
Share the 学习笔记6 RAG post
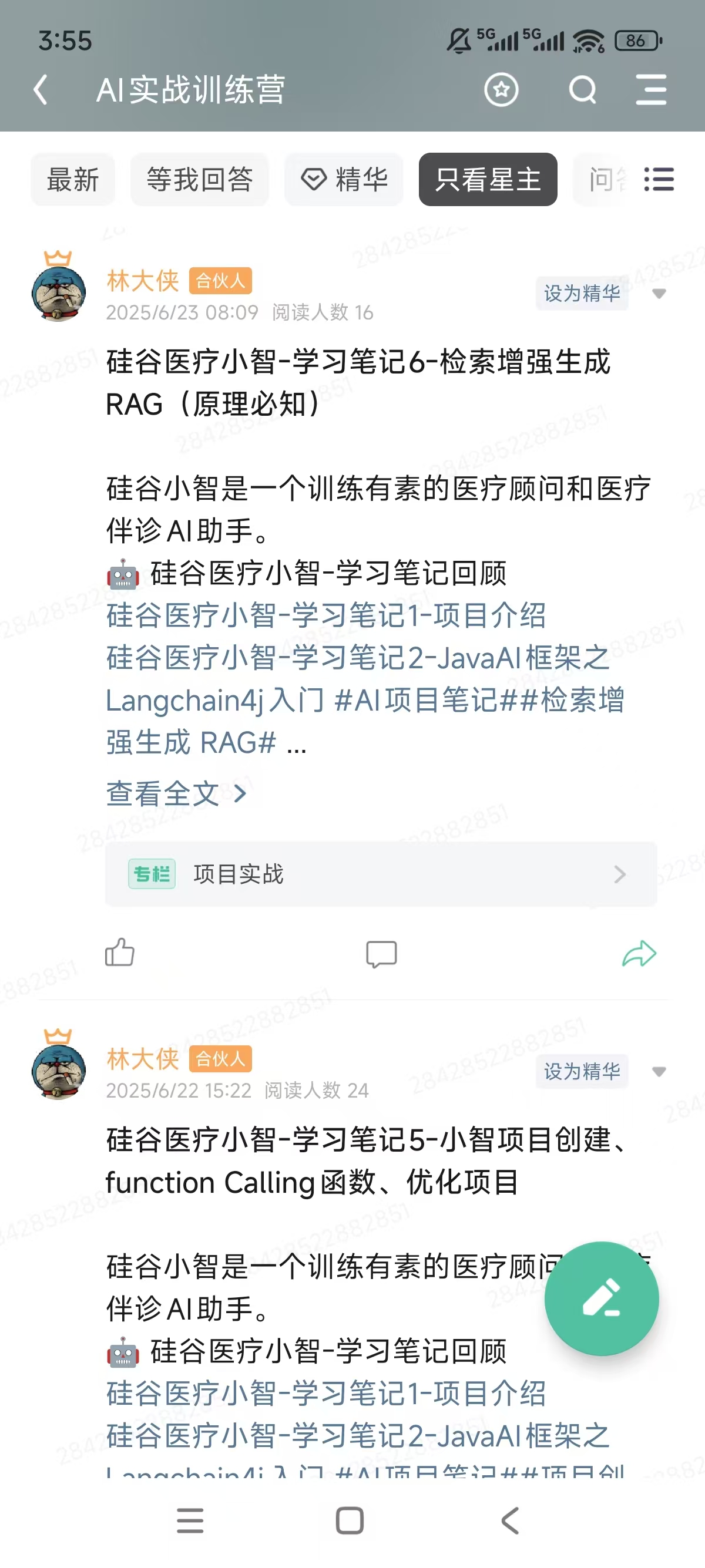(639, 954)
